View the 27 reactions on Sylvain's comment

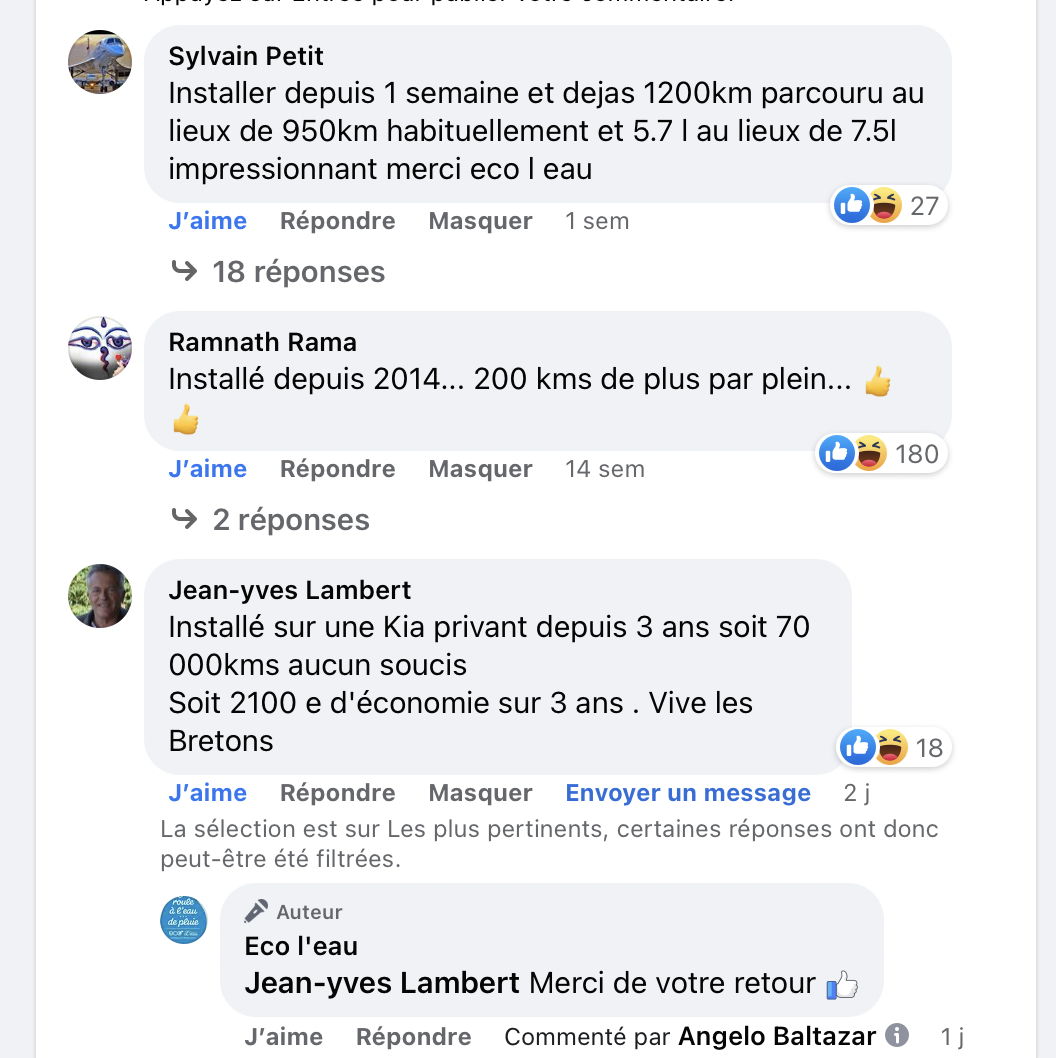point(890,206)
